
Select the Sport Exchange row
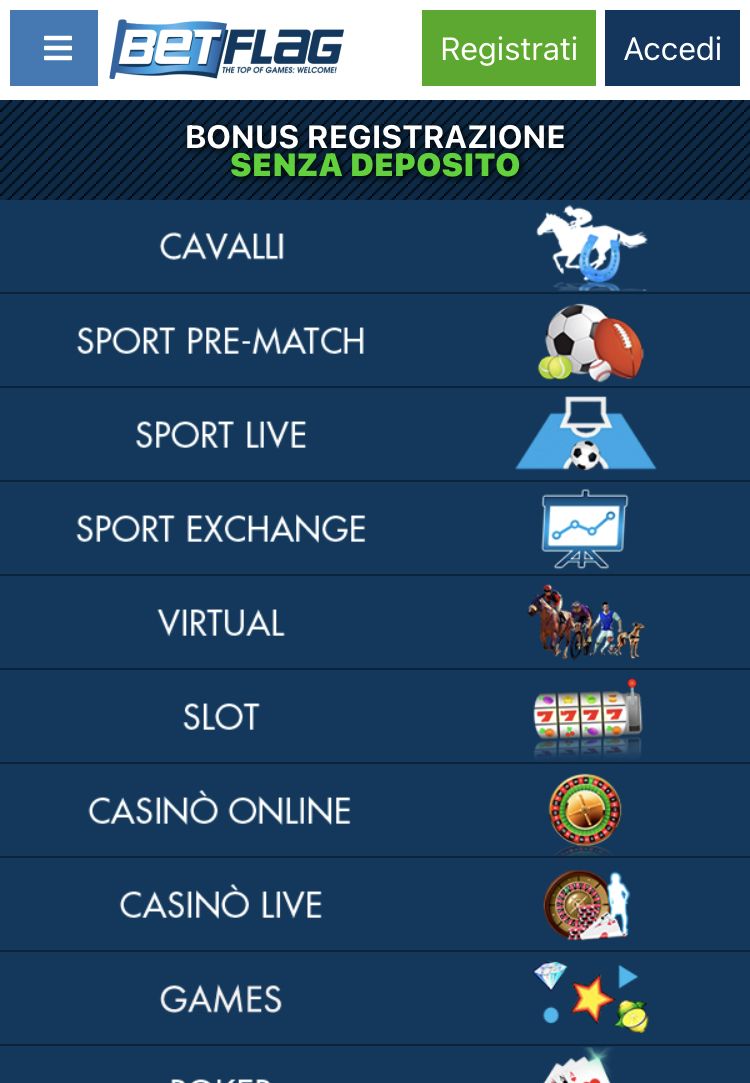[375, 528]
